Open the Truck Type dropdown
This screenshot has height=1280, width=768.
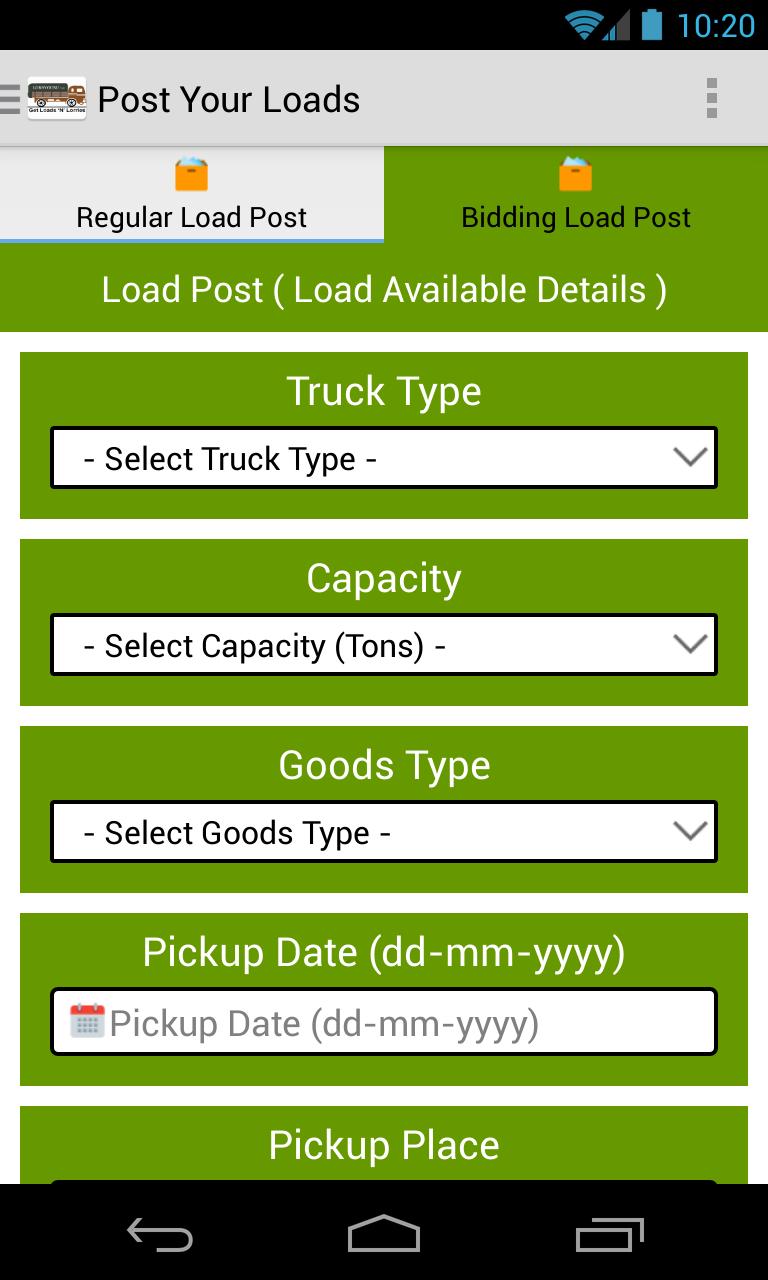[384, 458]
